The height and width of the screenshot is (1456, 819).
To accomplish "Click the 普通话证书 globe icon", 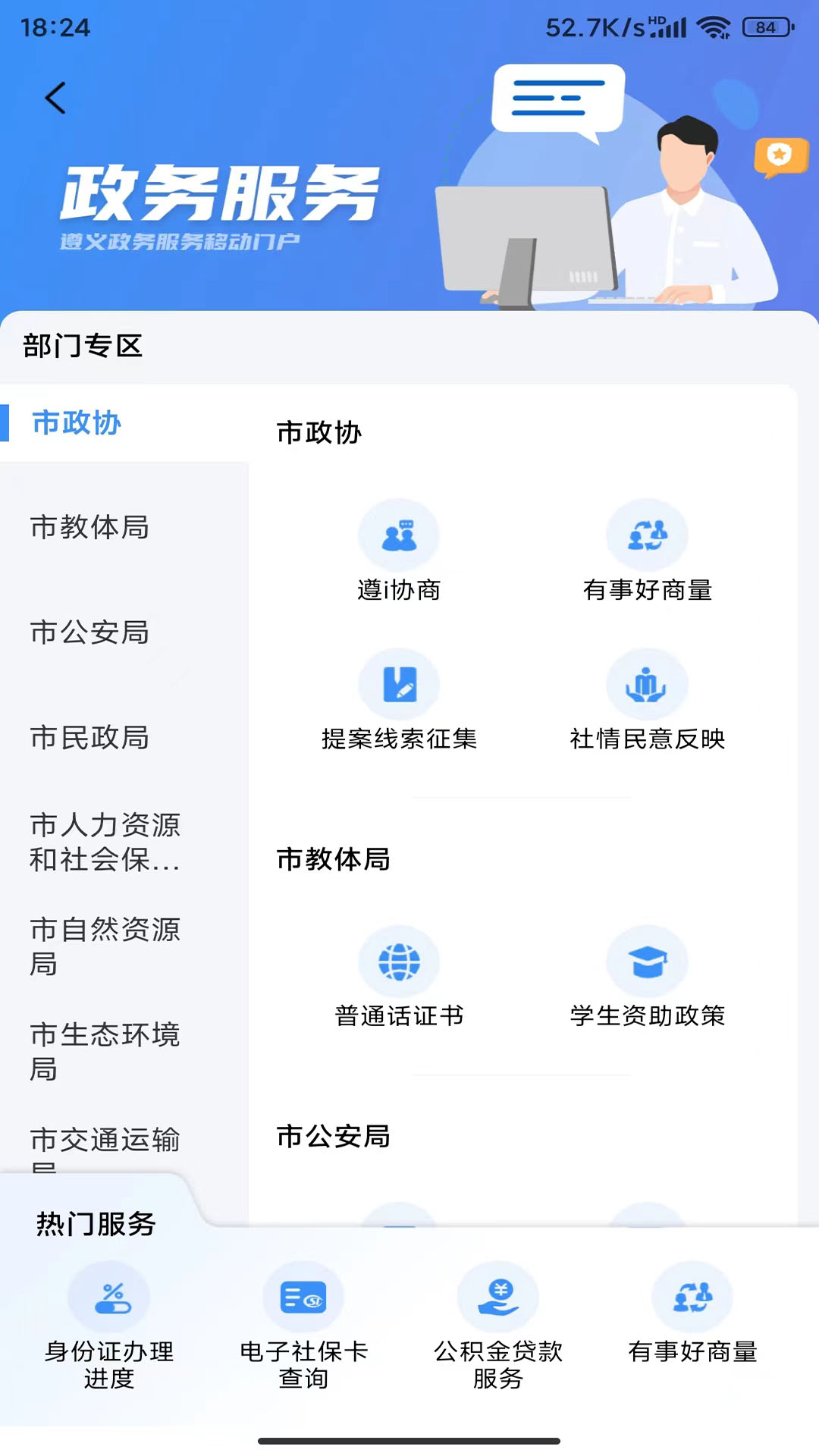I will 400,960.
